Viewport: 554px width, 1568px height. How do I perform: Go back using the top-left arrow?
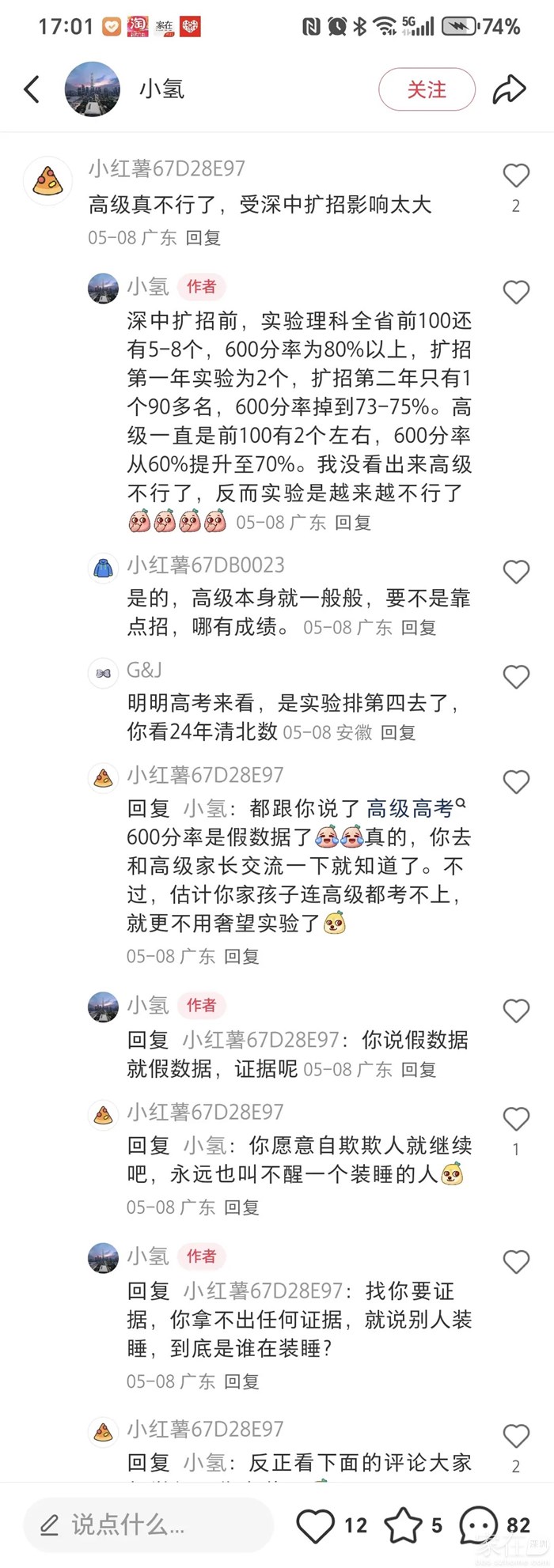coord(32,89)
